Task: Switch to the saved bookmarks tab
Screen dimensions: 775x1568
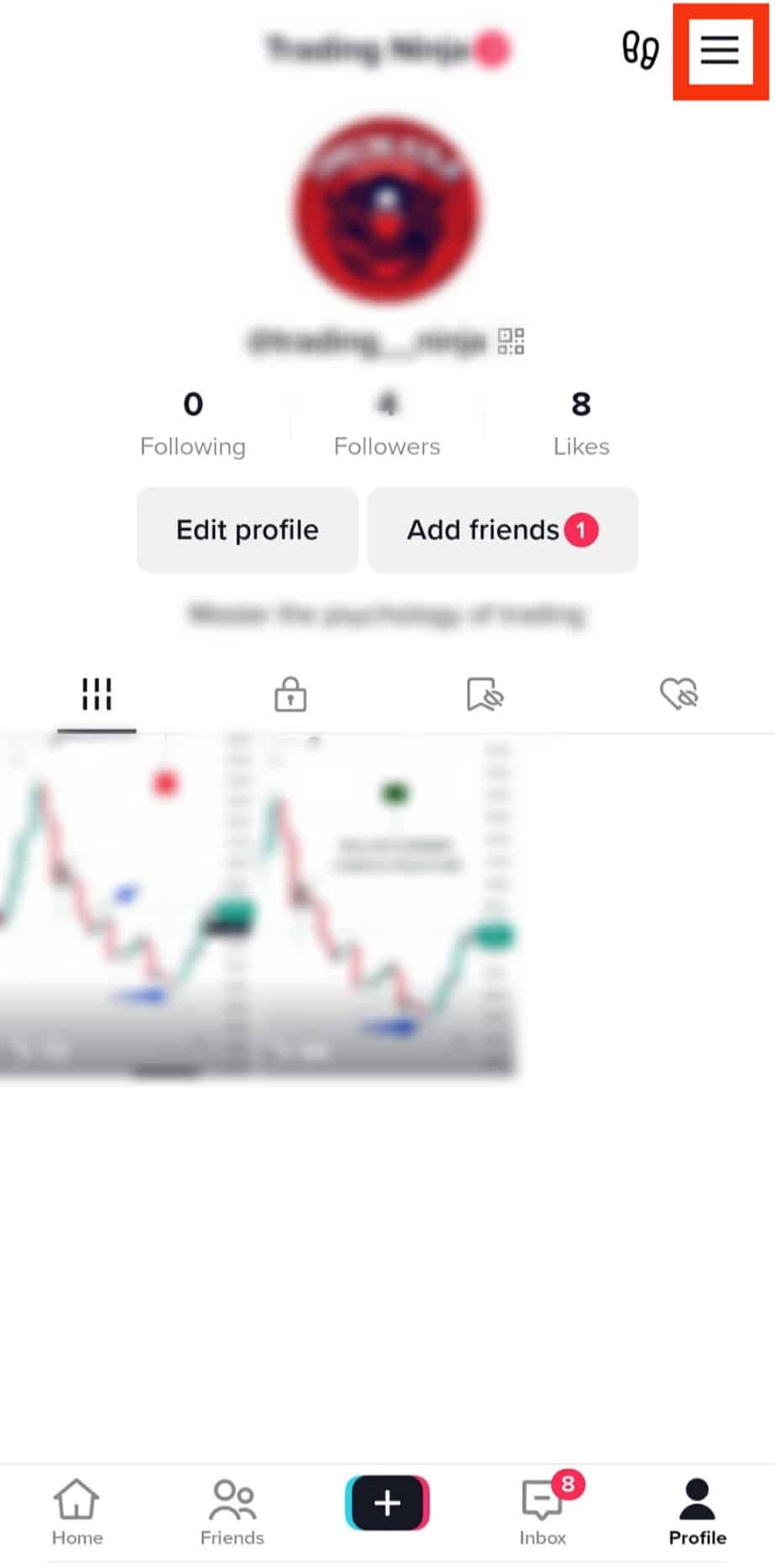Action: pos(485,695)
